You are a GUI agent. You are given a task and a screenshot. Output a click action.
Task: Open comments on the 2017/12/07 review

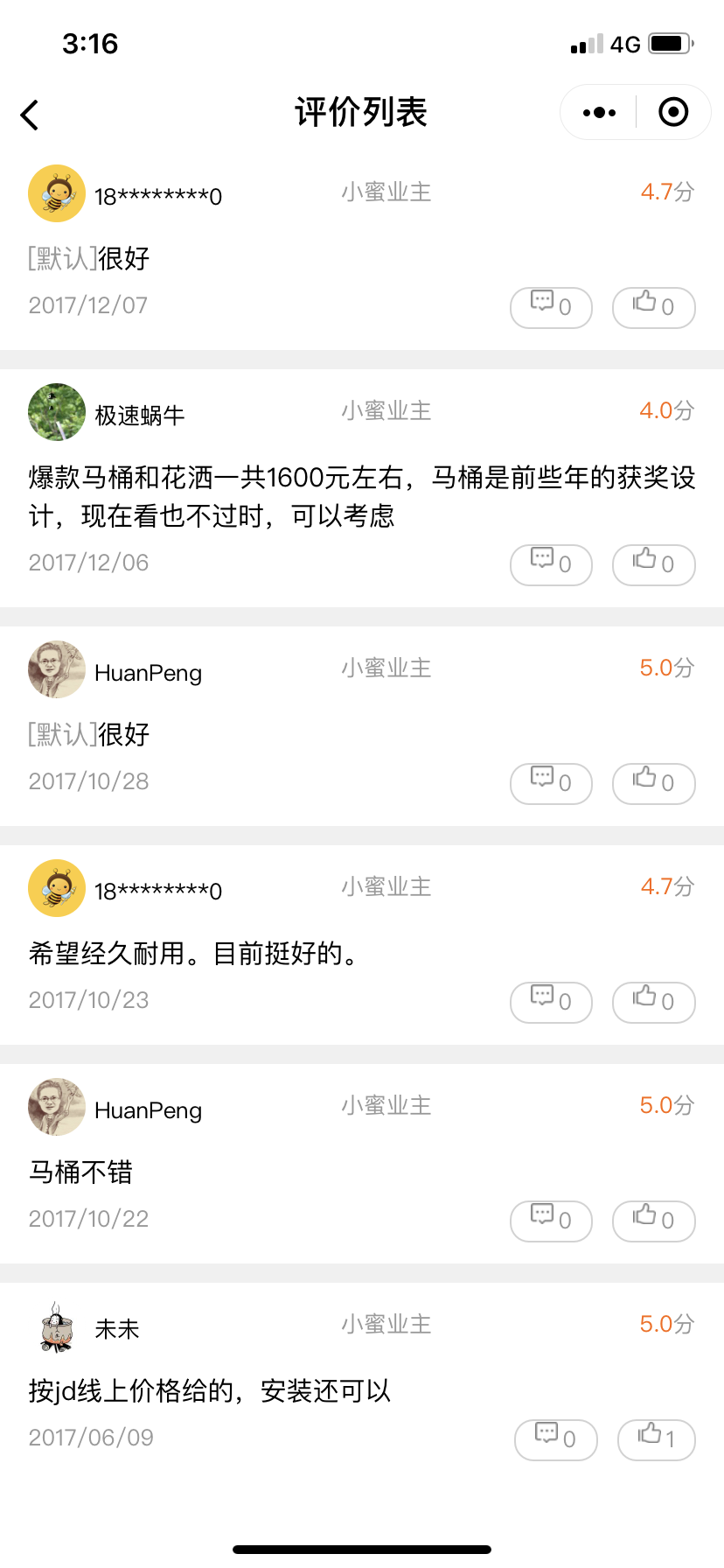click(551, 307)
